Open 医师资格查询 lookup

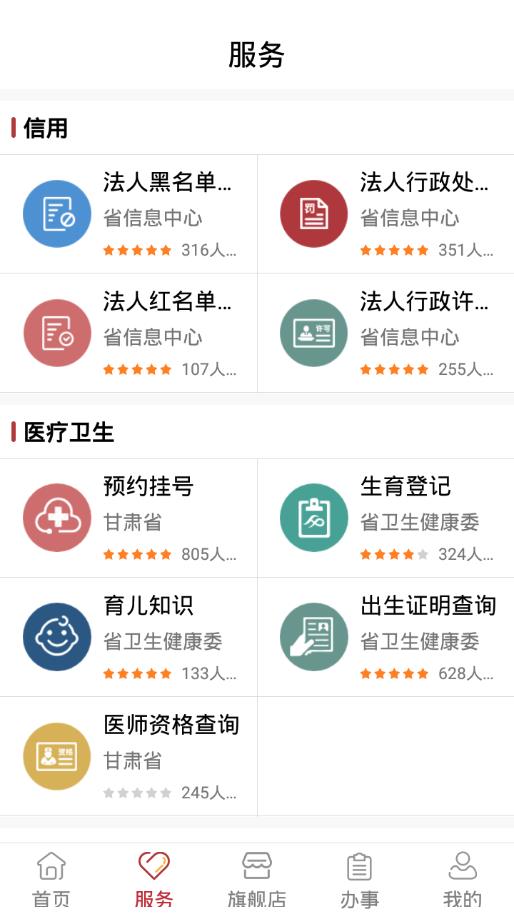pos(128,756)
